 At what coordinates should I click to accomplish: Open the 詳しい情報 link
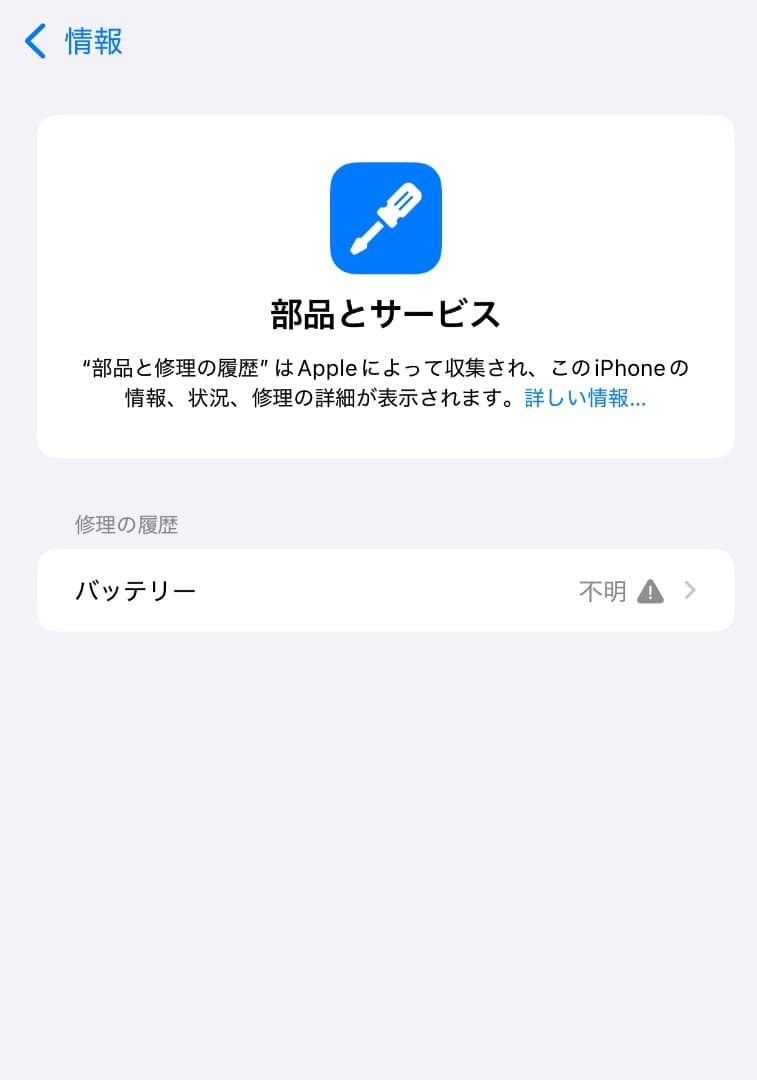tap(584, 398)
